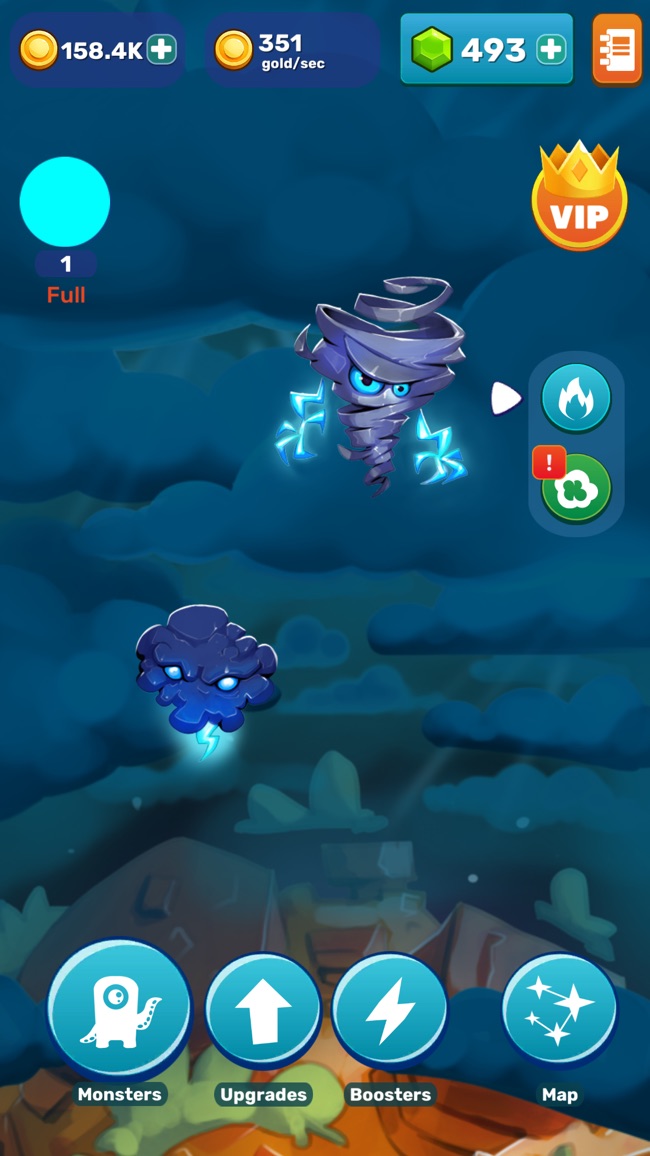Expand the side panel arrow

pos(506,398)
